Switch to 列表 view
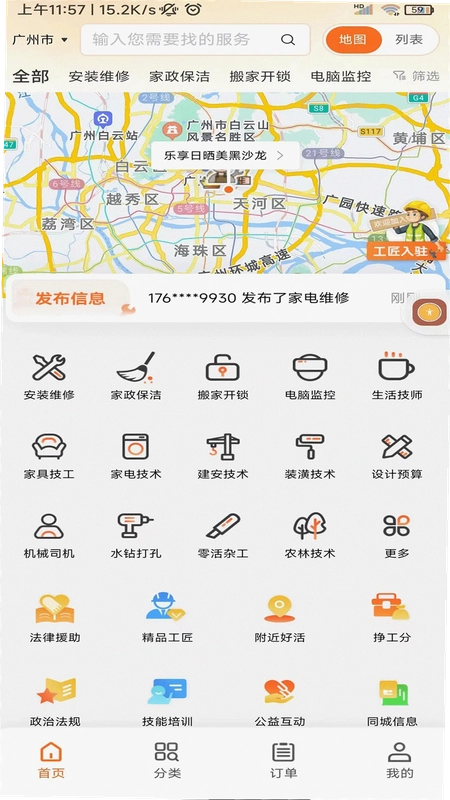Screen dimensions: 450x800 coord(409,39)
